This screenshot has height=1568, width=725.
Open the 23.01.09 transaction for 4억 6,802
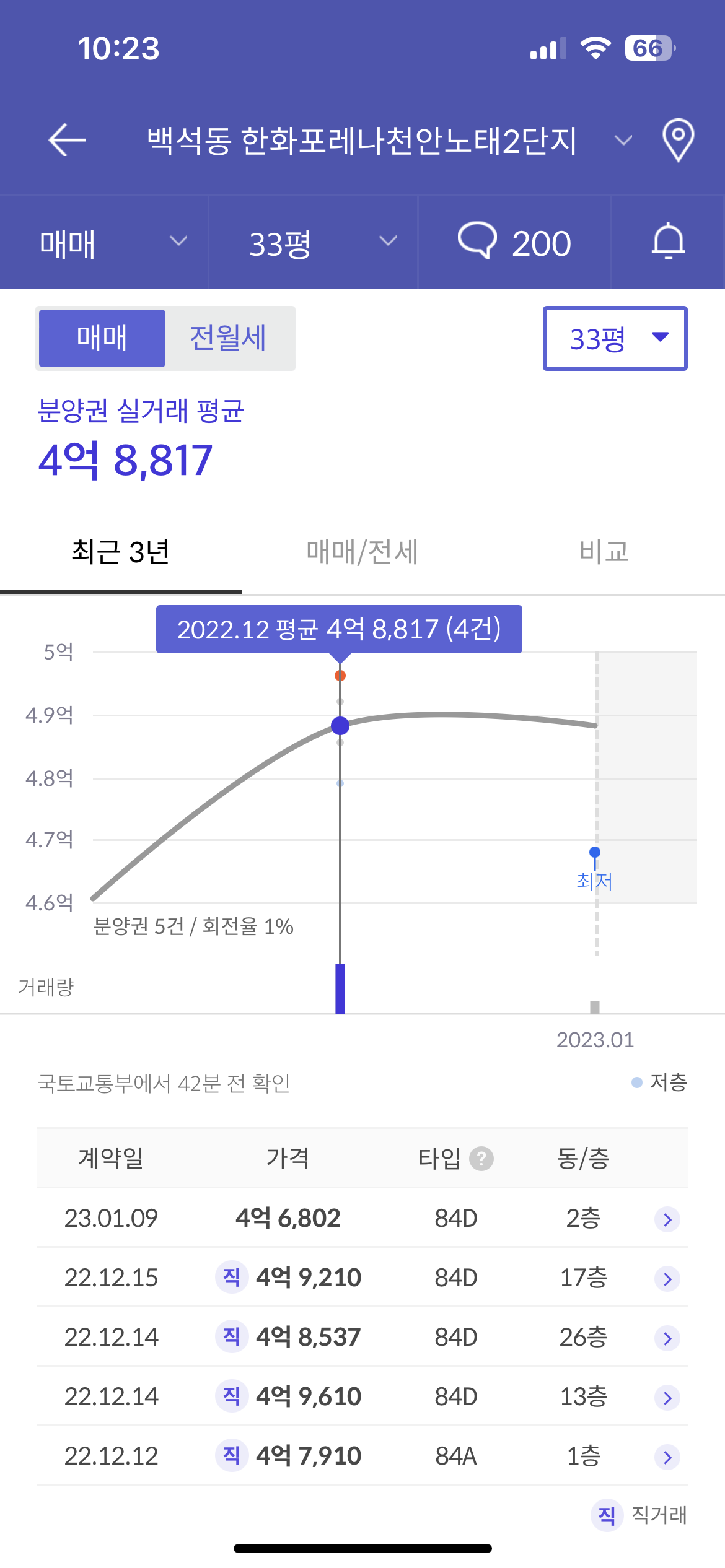click(362, 1218)
